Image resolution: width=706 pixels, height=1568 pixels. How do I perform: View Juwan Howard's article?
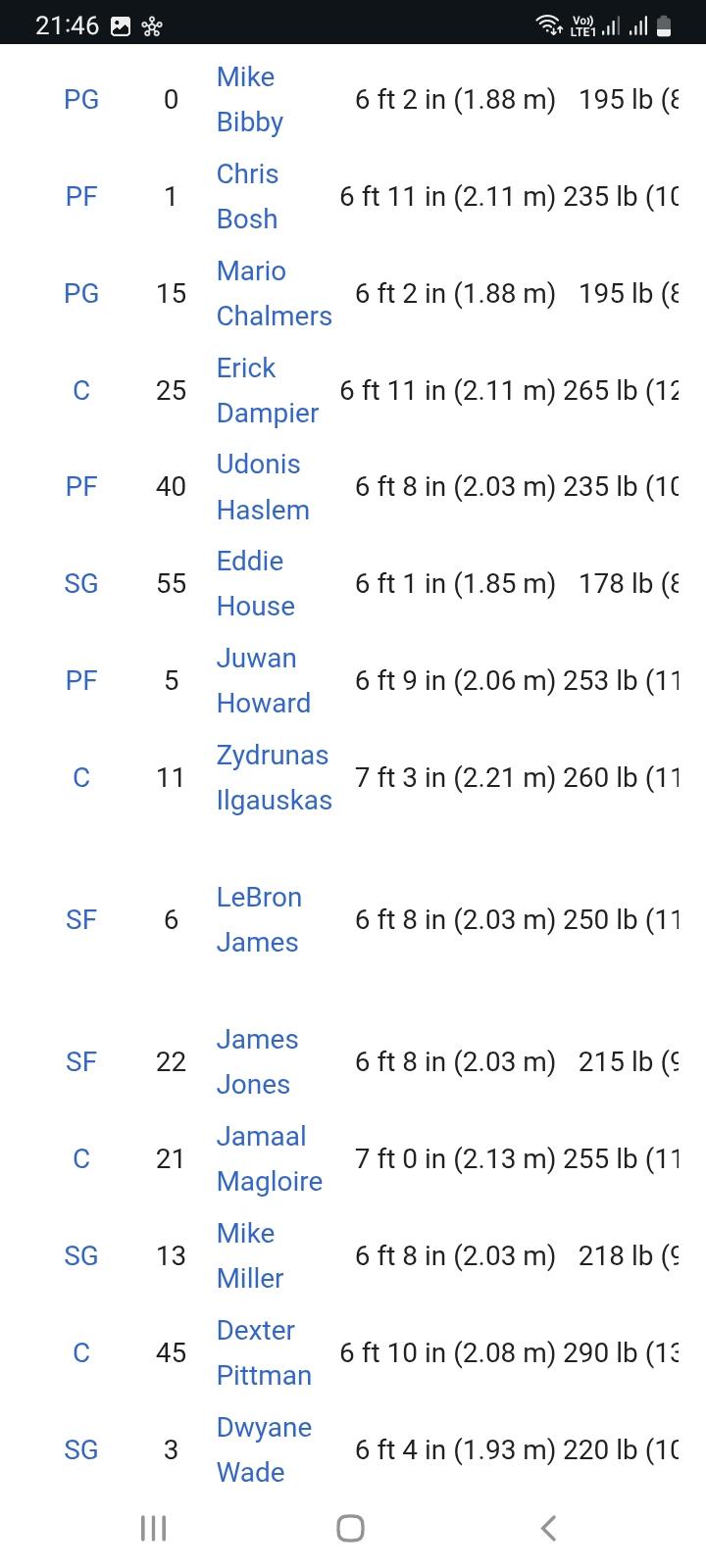pyautogui.click(x=263, y=680)
